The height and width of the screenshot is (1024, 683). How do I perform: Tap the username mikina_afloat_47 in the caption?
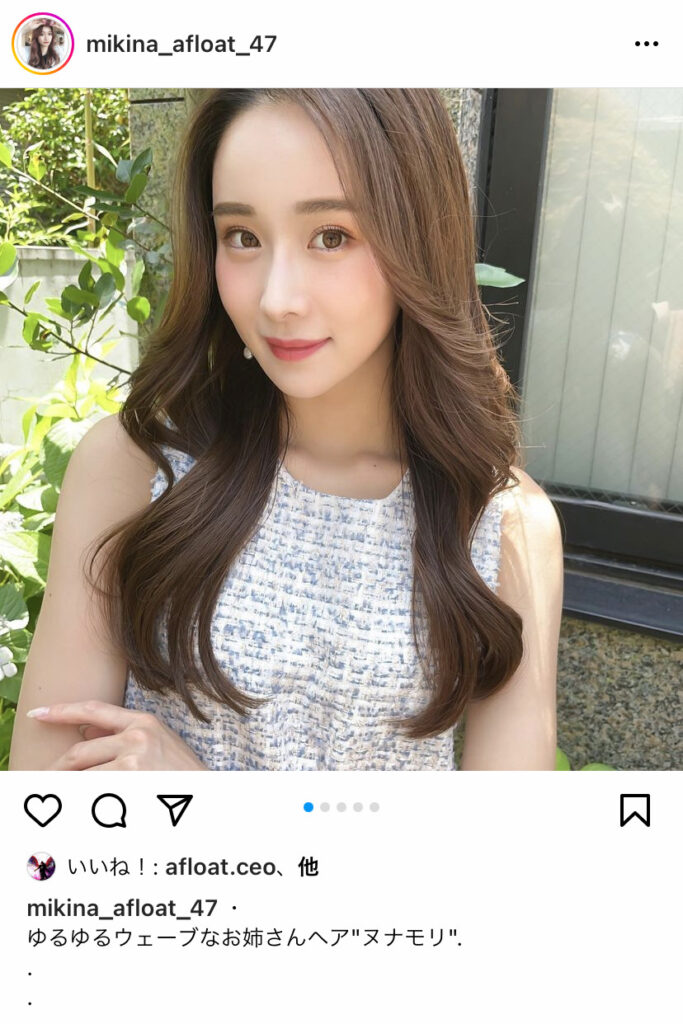coord(122,908)
